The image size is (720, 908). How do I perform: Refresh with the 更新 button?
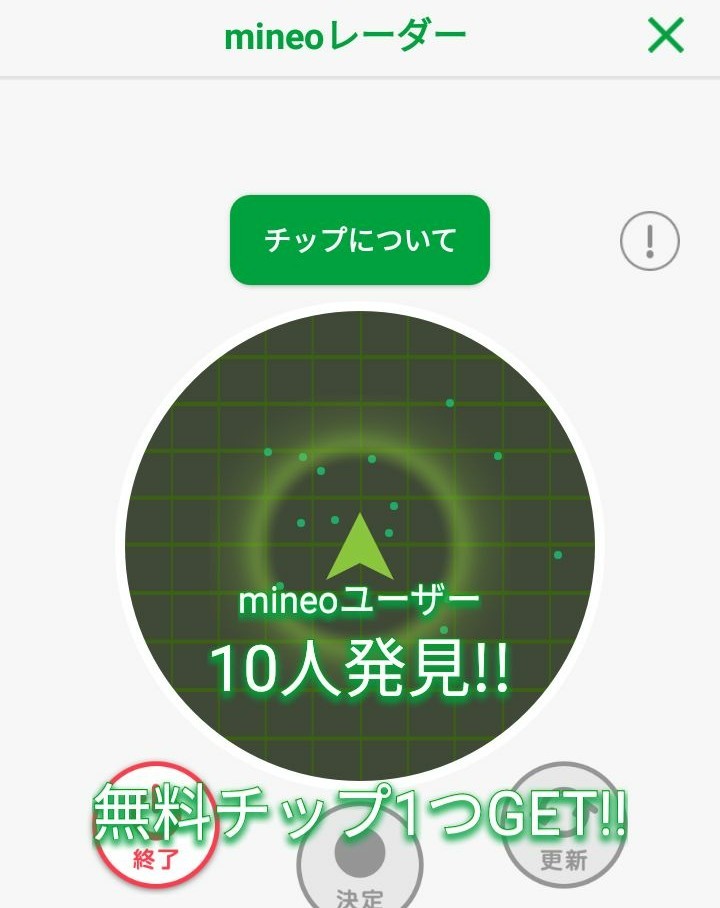(x=564, y=825)
